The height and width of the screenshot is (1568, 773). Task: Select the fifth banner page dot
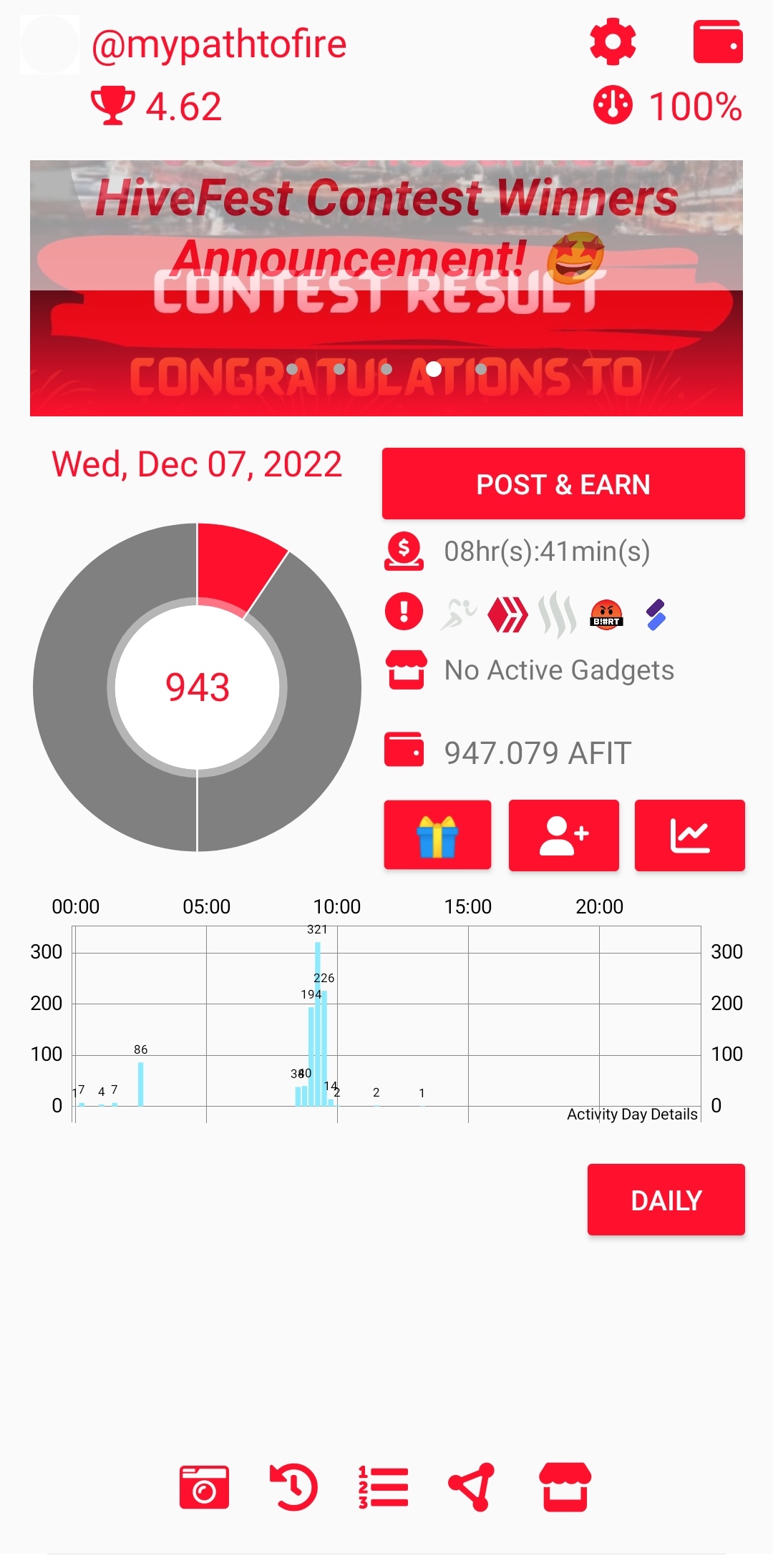point(481,369)
